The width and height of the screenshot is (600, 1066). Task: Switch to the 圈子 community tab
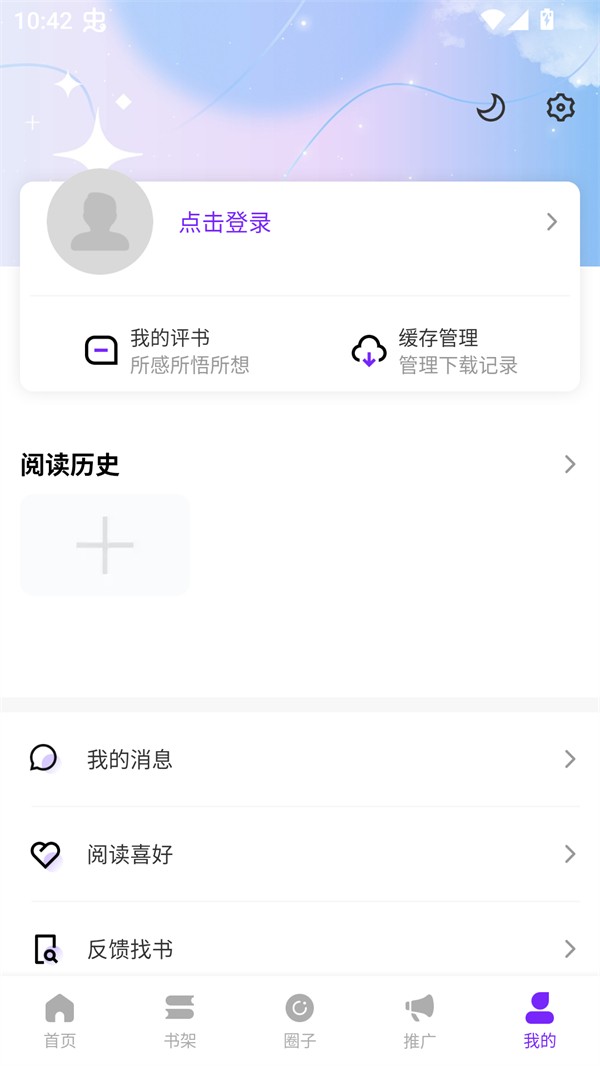[300, 1020]
